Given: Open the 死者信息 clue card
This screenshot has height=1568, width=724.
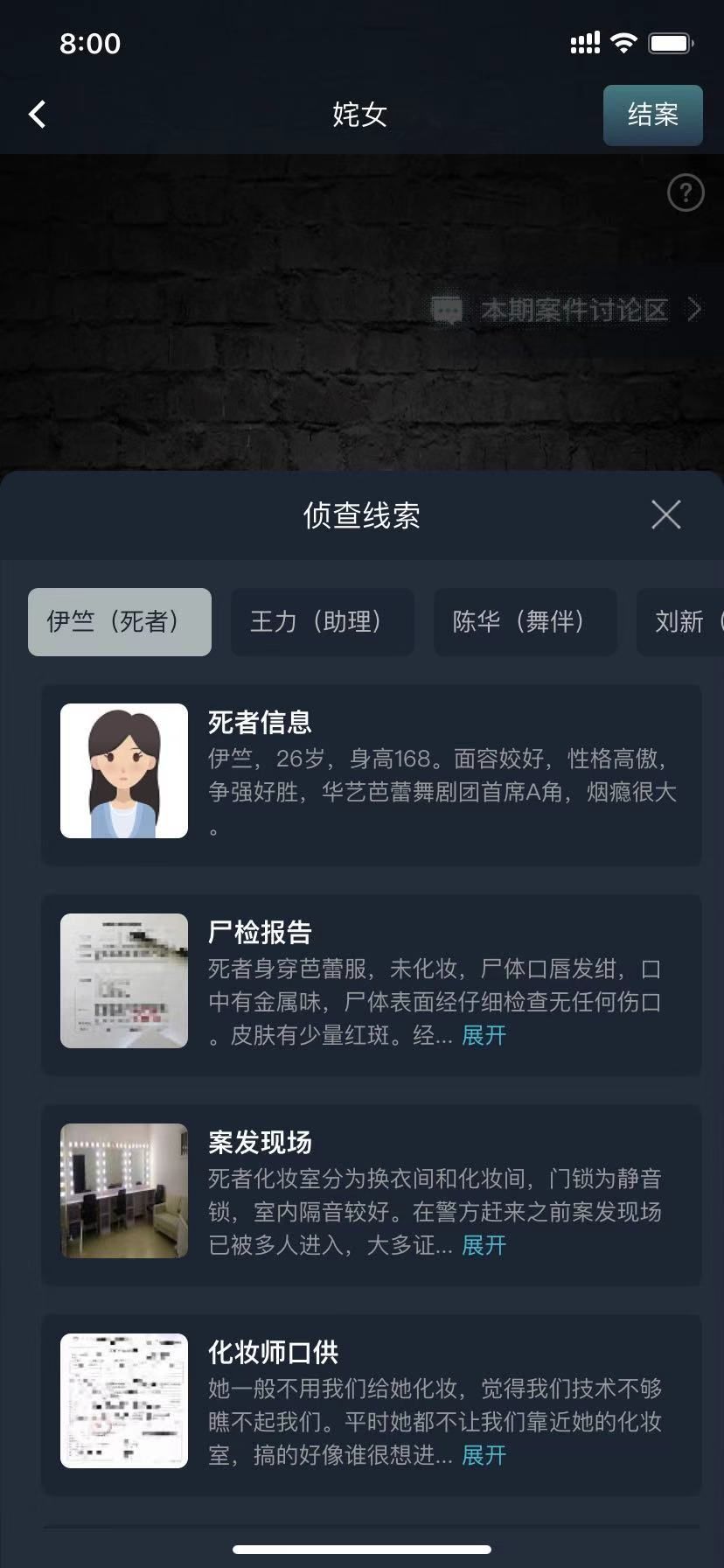Looking at the screenshot, I should (x=371, y=774).
